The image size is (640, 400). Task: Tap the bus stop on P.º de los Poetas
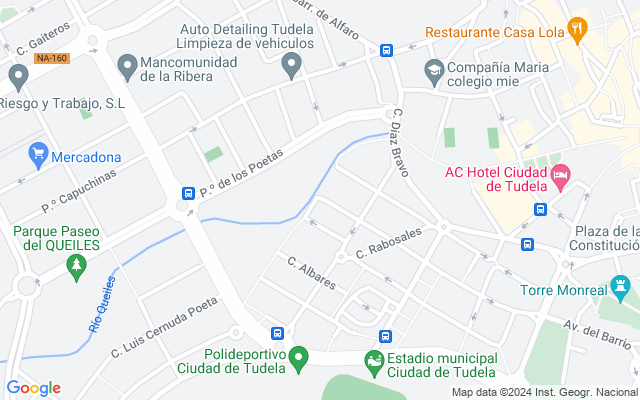(188, 193)
